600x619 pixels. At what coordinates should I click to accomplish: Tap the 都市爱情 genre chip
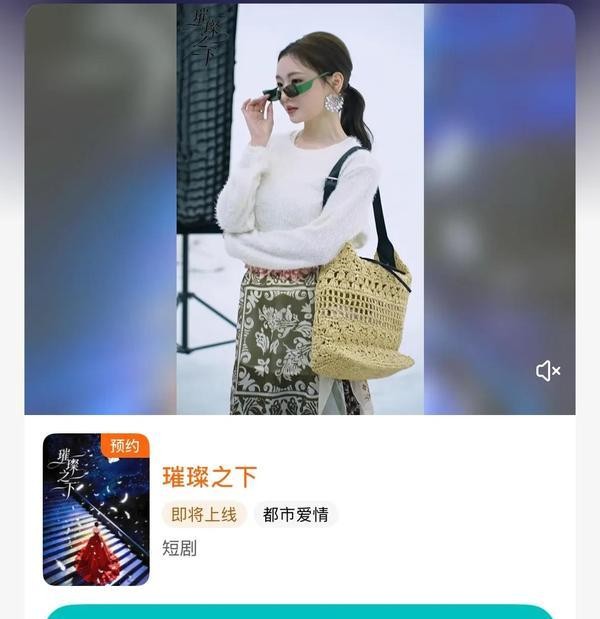tap(296, 515)
